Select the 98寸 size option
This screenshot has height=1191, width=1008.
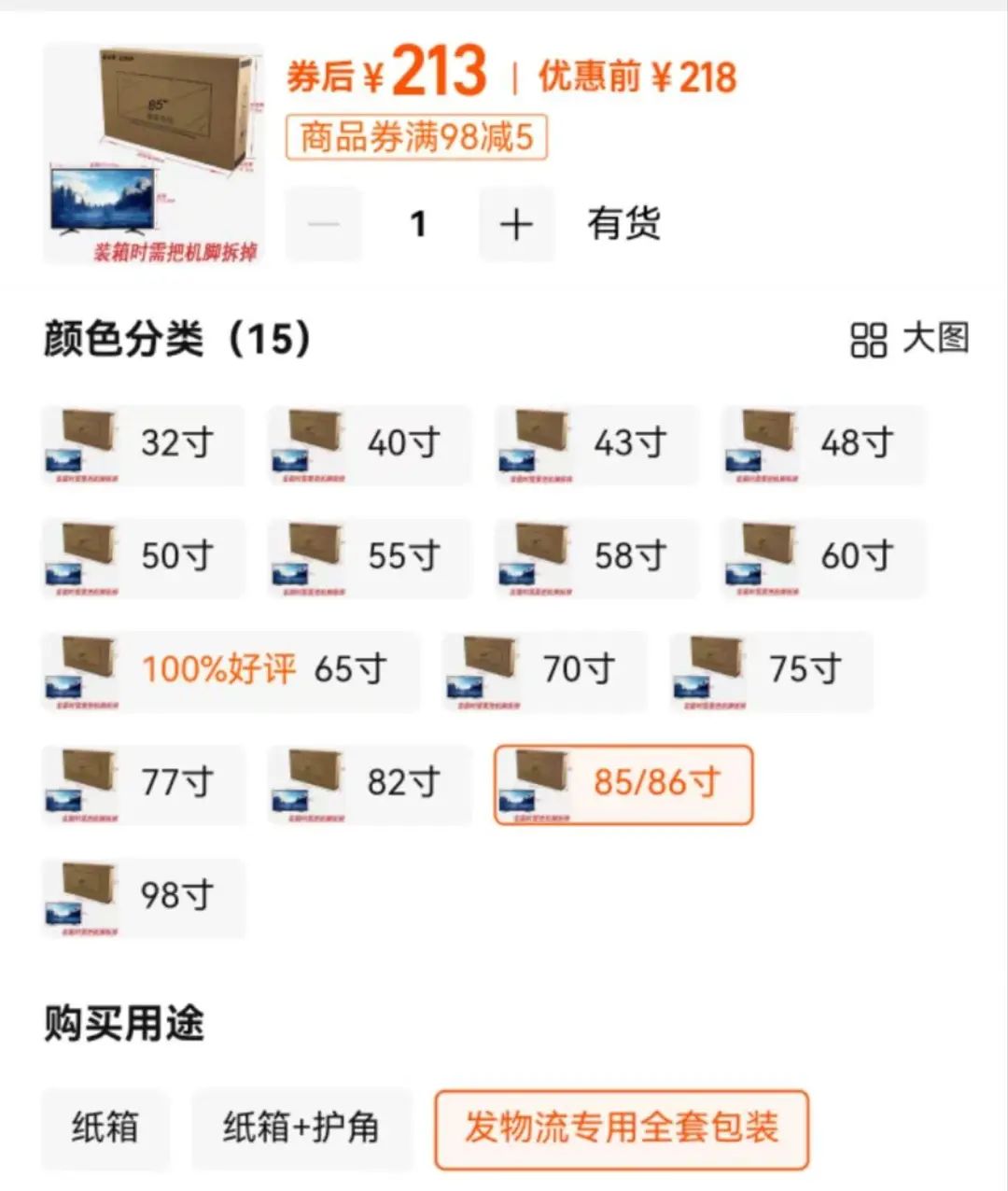point(142,896)
